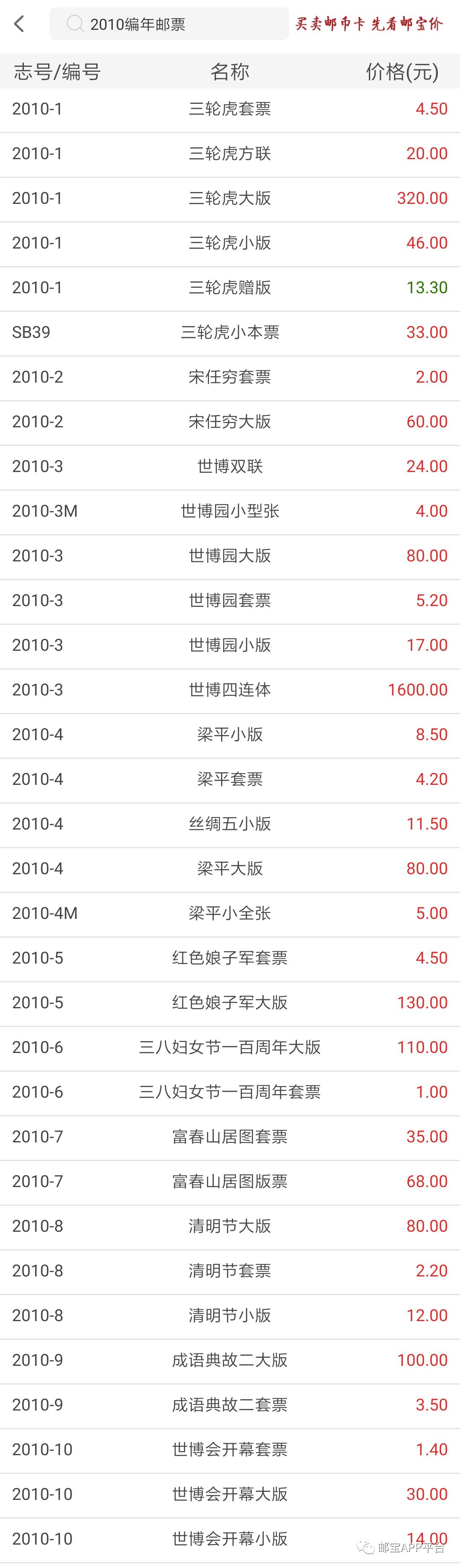Tap the 宋任穷大版 row
460x1568 pixels.
pos(230,422)
